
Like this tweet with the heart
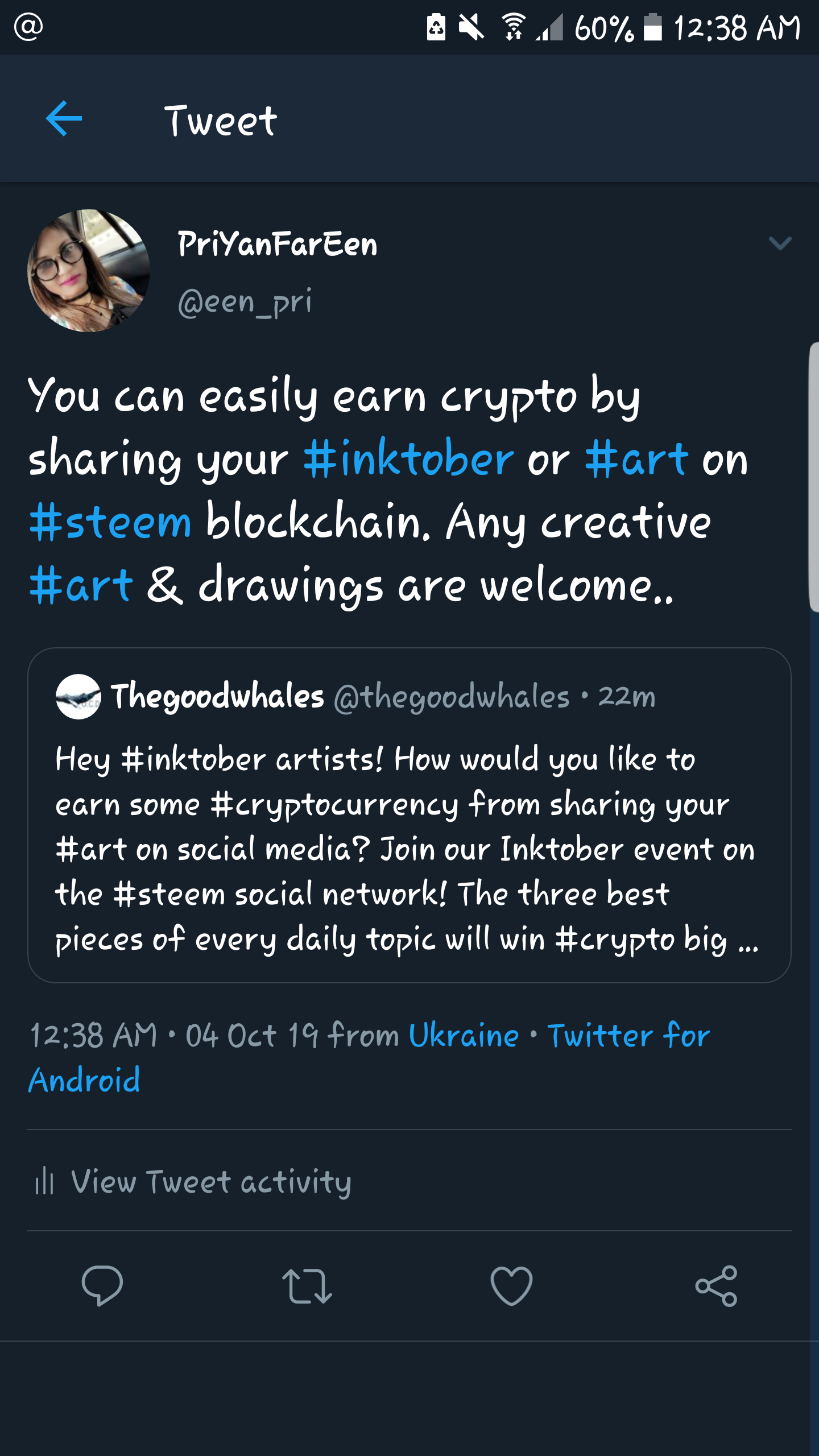[511, 1285]
